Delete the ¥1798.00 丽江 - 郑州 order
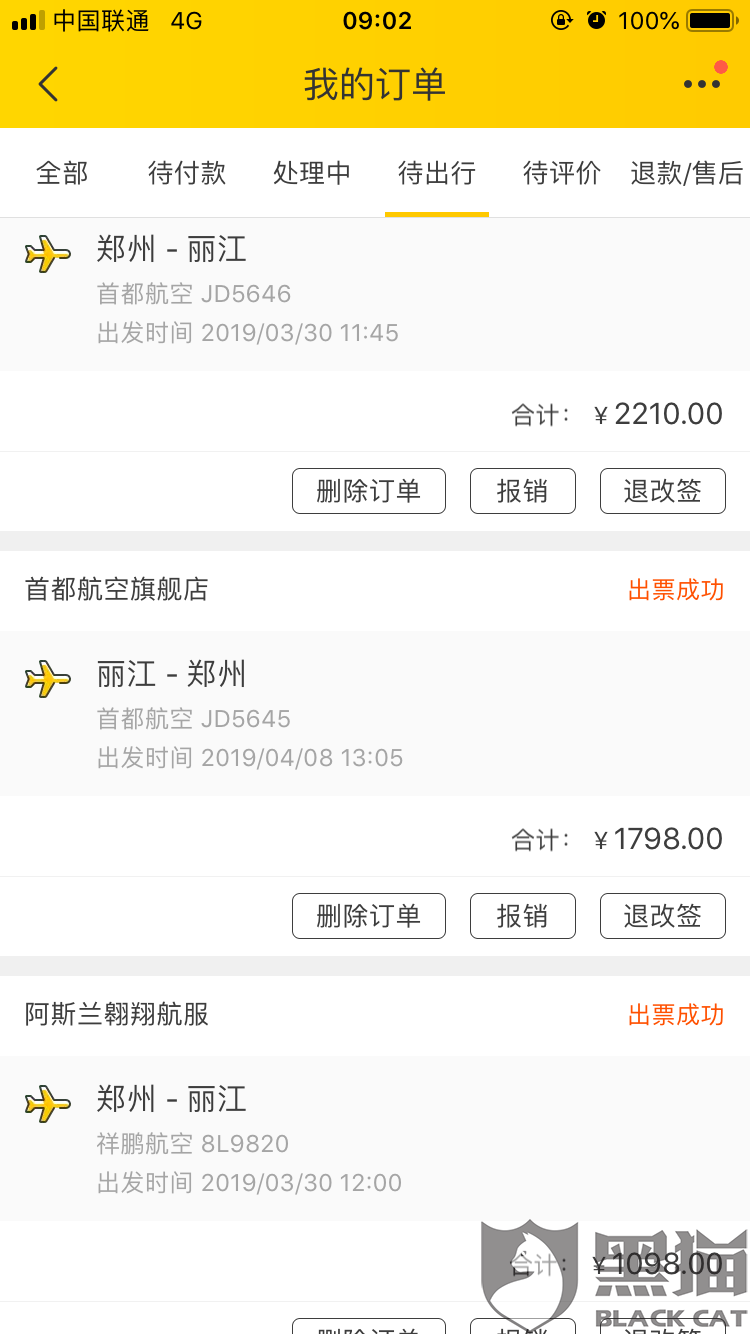750x1334 pixels. pos(368,916)
